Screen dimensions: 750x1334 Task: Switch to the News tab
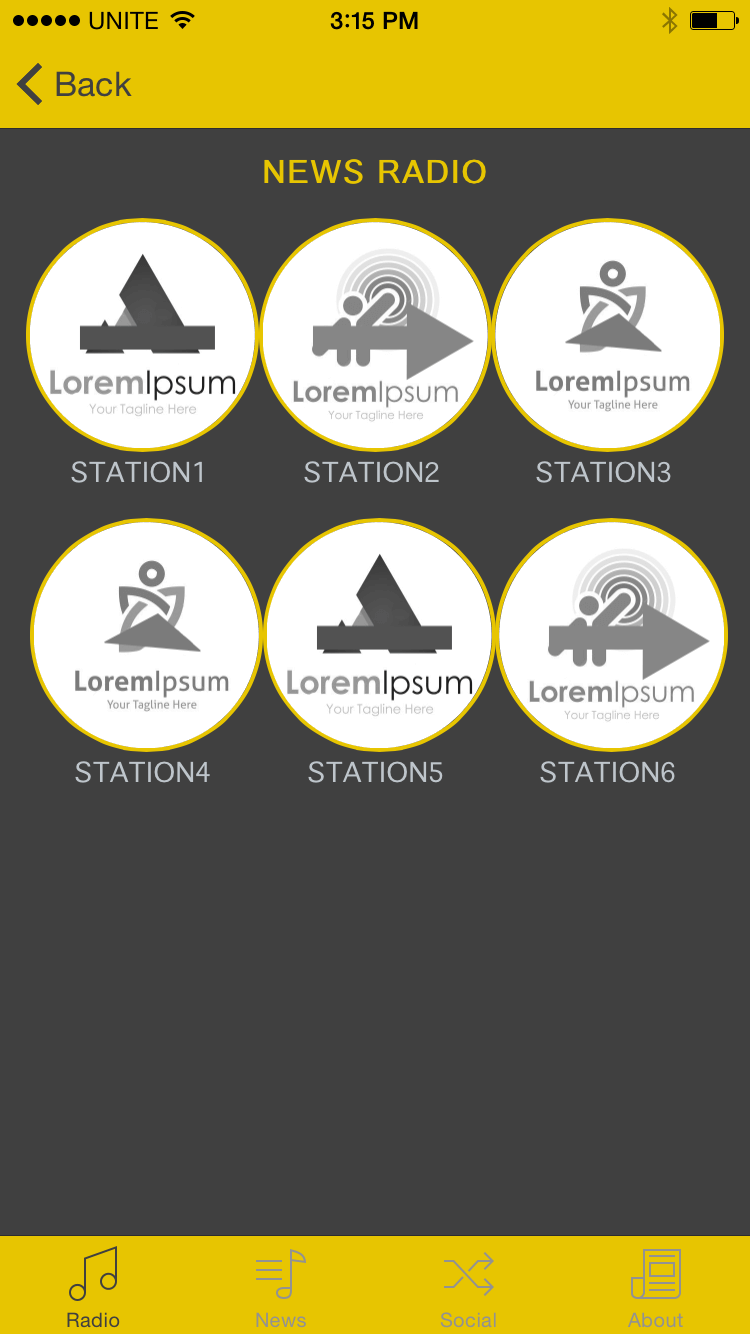(281, 1287)
